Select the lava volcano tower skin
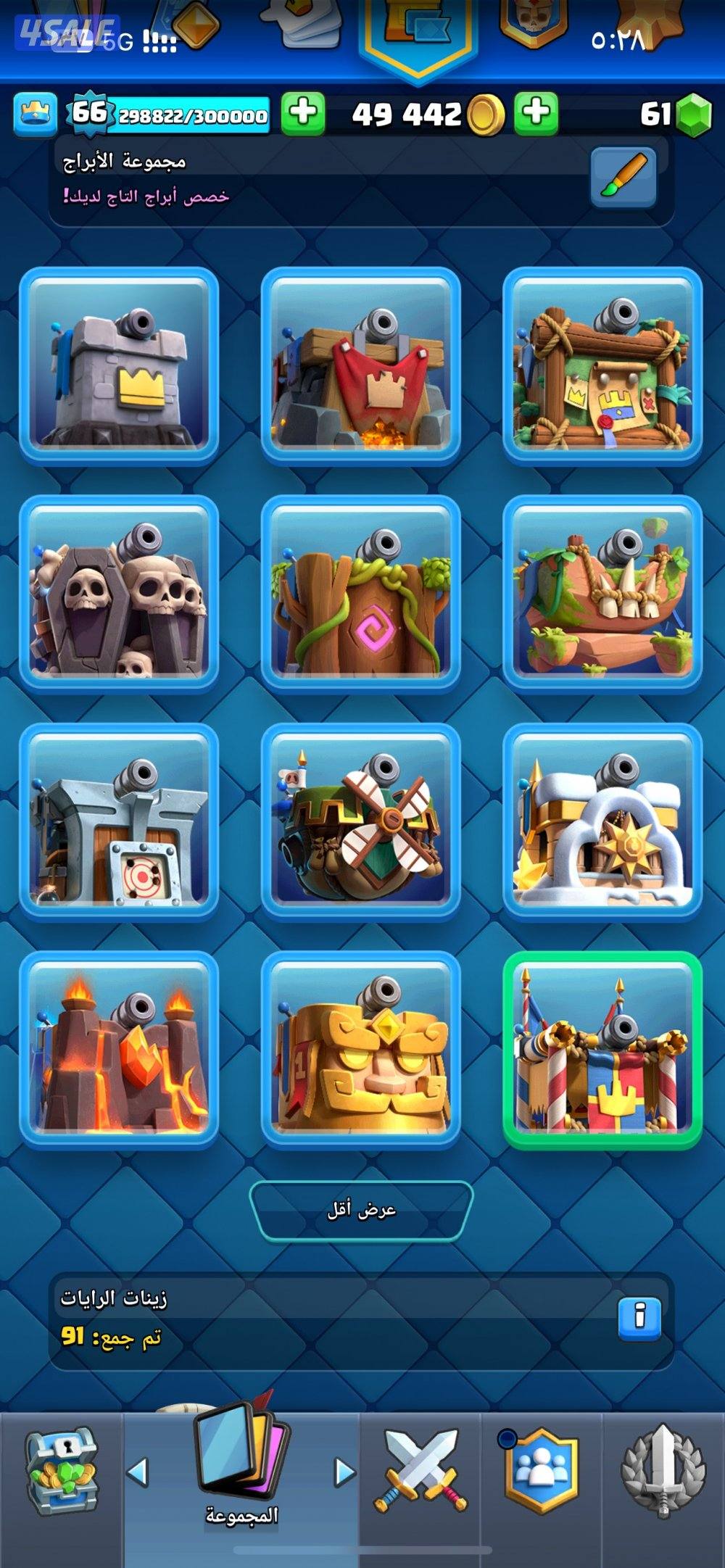 (119, 1049)
